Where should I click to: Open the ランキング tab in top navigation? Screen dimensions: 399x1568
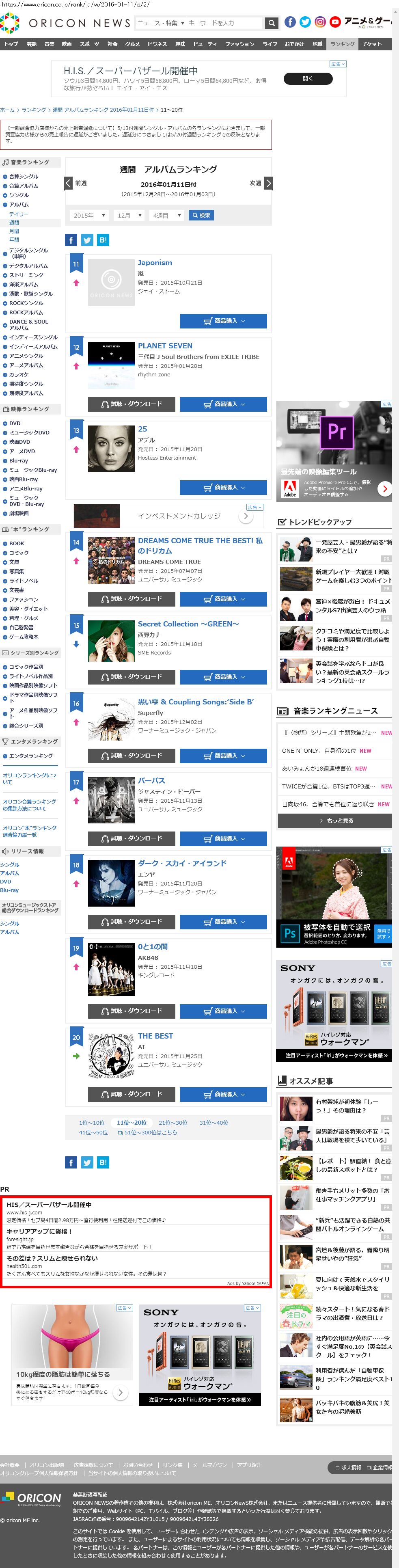click(x=343, y=44)
